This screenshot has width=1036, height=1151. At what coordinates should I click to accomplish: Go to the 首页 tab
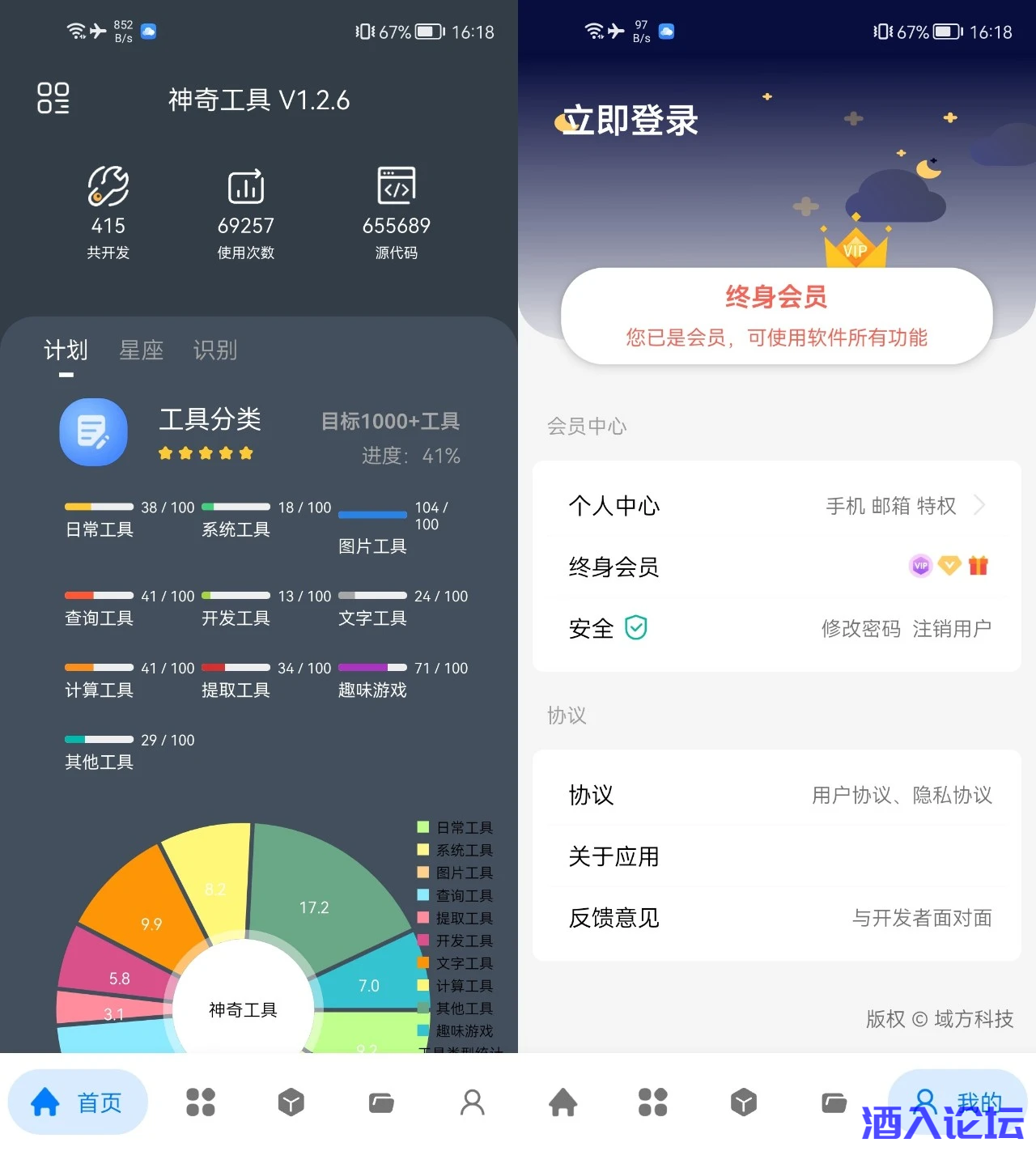(x=78, y=1102)
